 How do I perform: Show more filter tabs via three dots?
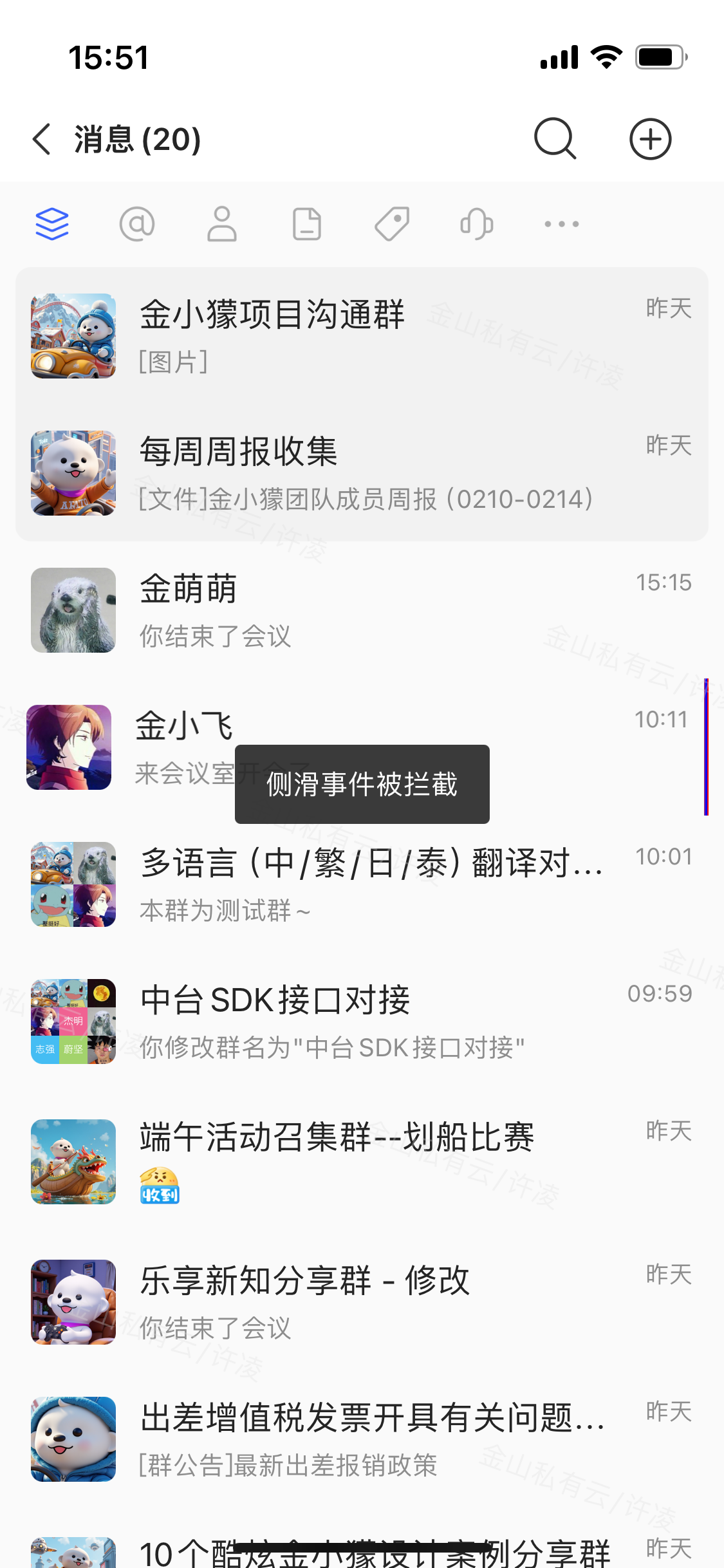[x=562, y=224]
